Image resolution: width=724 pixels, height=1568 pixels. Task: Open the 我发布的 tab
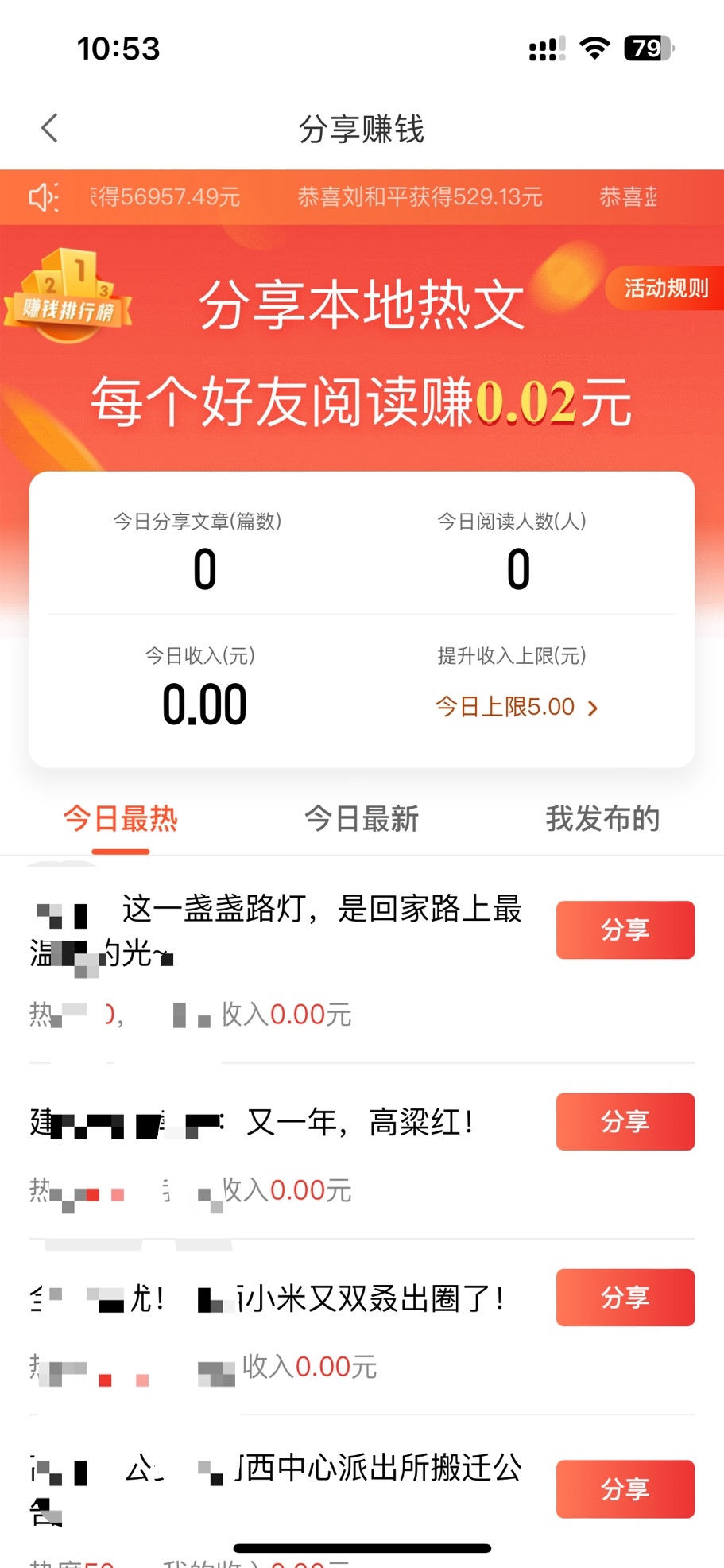pyautogui.click(x=602, y=819)
